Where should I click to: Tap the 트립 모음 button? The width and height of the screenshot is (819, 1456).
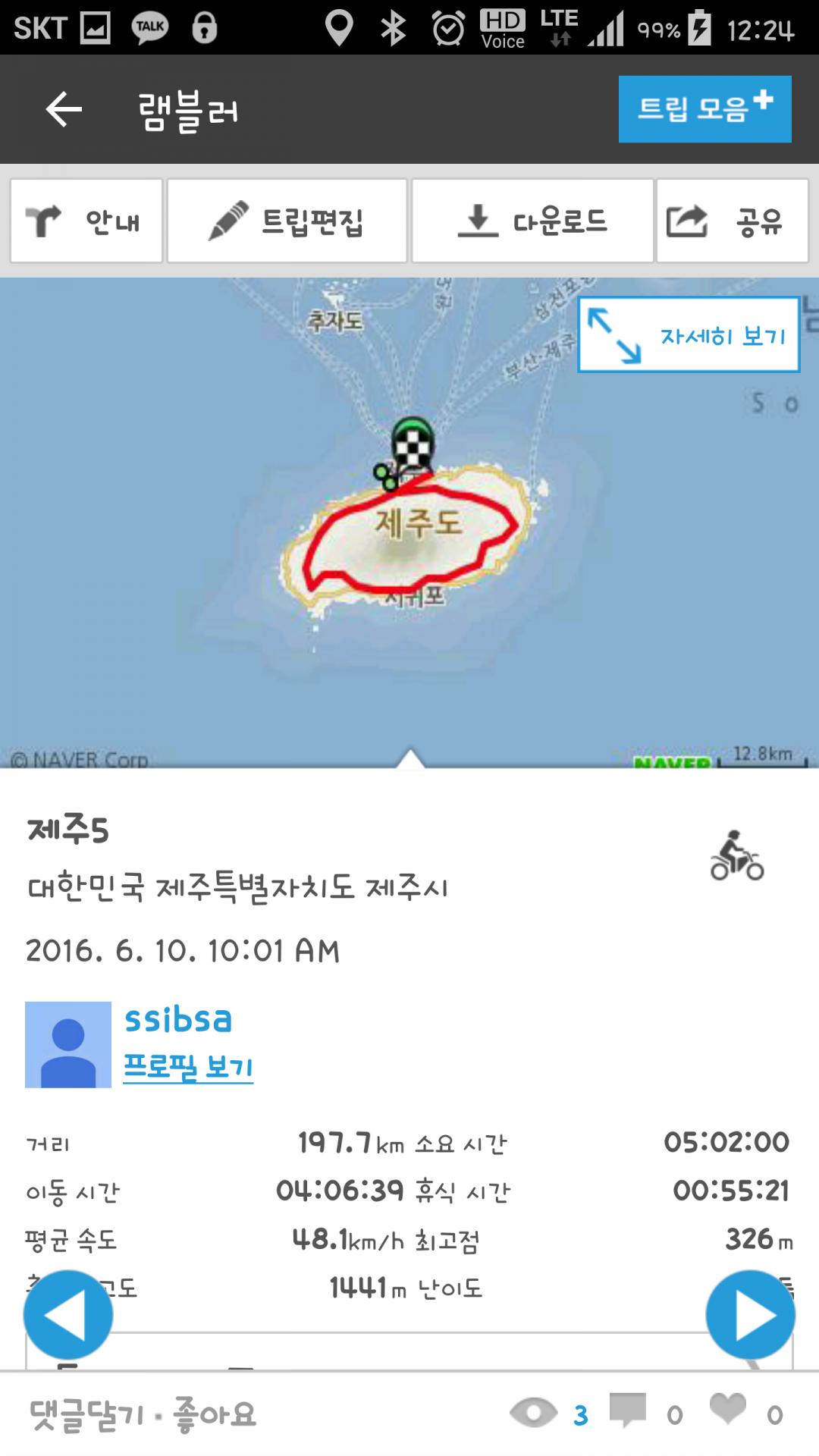point(704,109)
